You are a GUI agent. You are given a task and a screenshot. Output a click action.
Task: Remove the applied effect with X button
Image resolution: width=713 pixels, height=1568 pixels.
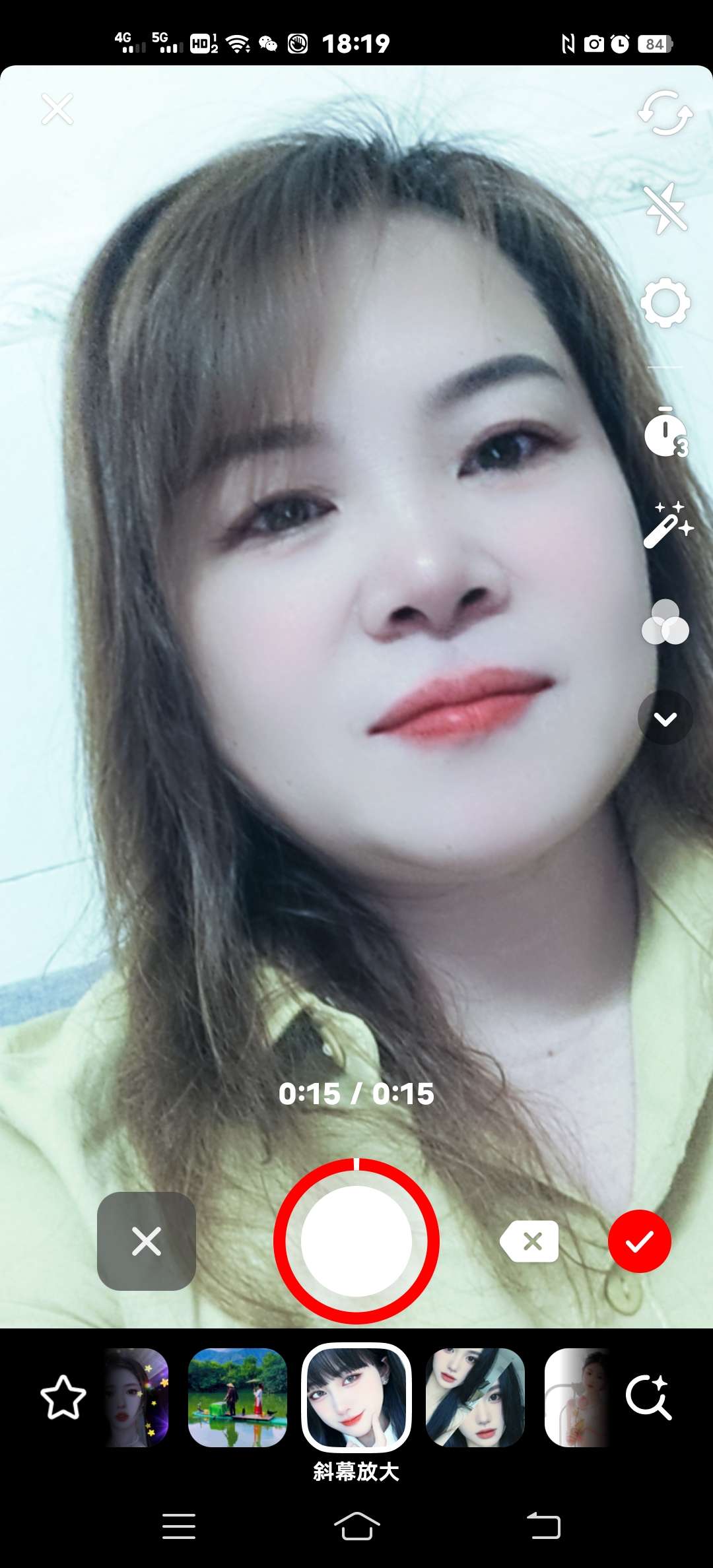(147, 1241)
